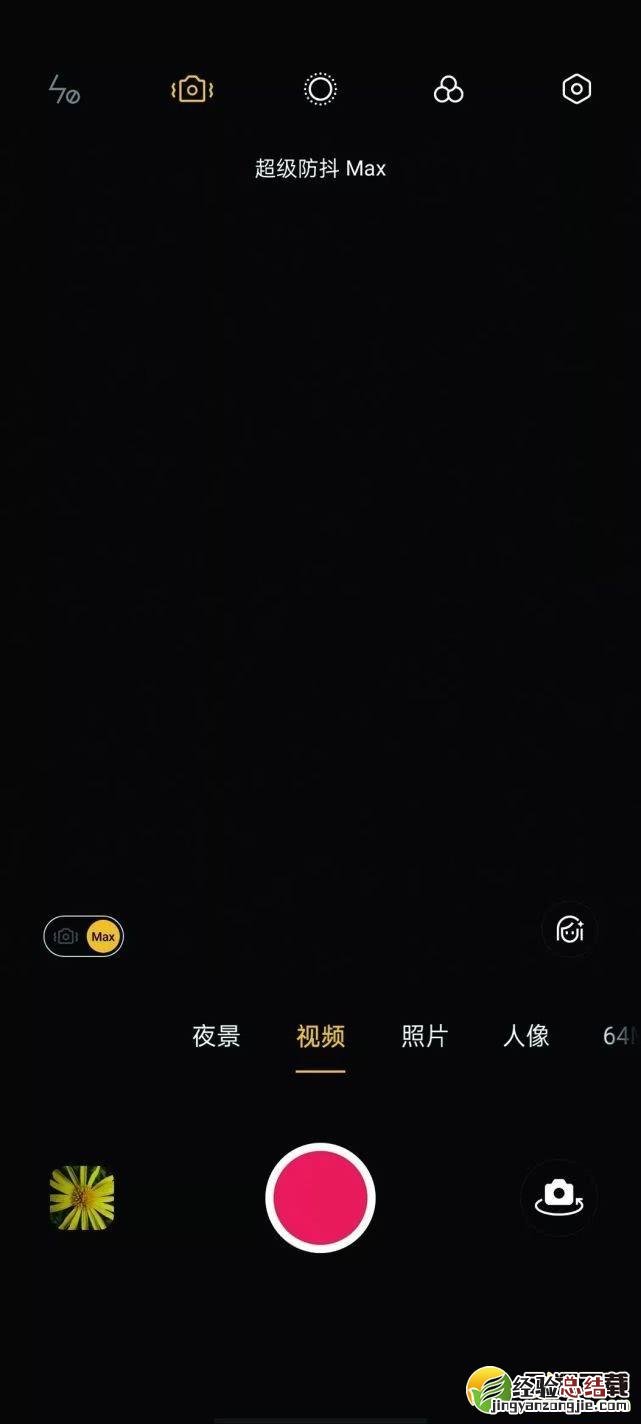Tap the dotted circle icon
This screenshot has width=641, height=1424.
[320, 90]
